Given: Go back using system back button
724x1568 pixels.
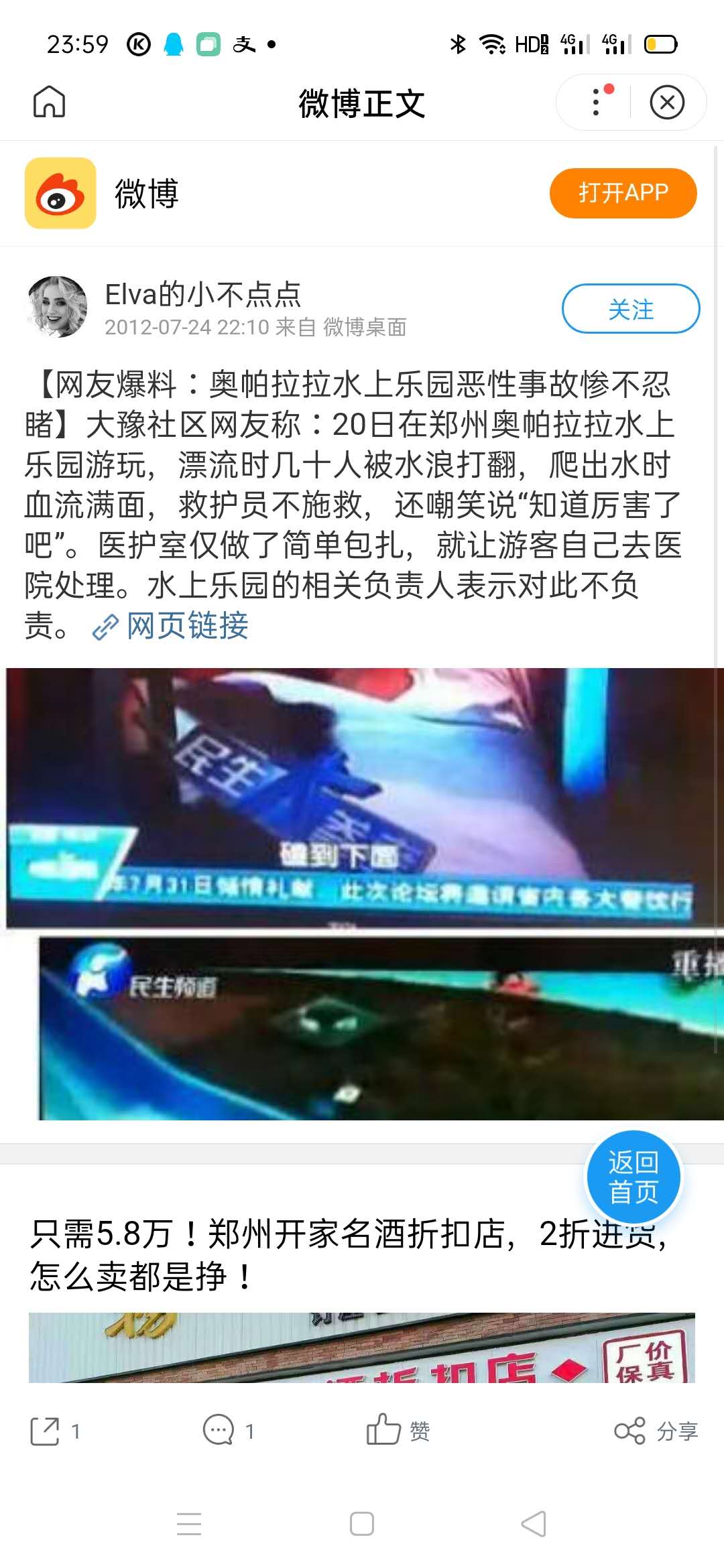Looking at the screenshot, I should (x=534, y=1524).
